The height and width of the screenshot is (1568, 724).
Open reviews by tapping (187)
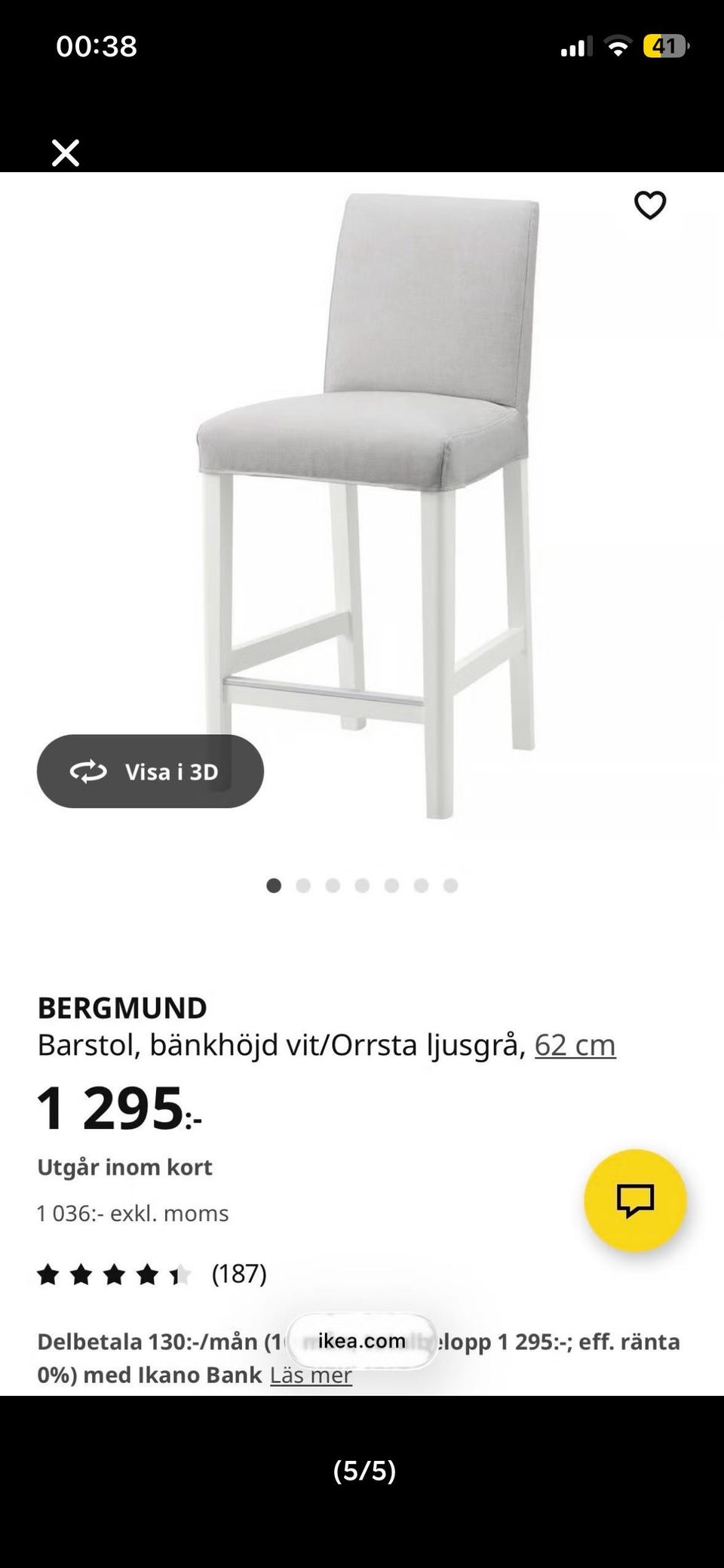(238, 1272)
